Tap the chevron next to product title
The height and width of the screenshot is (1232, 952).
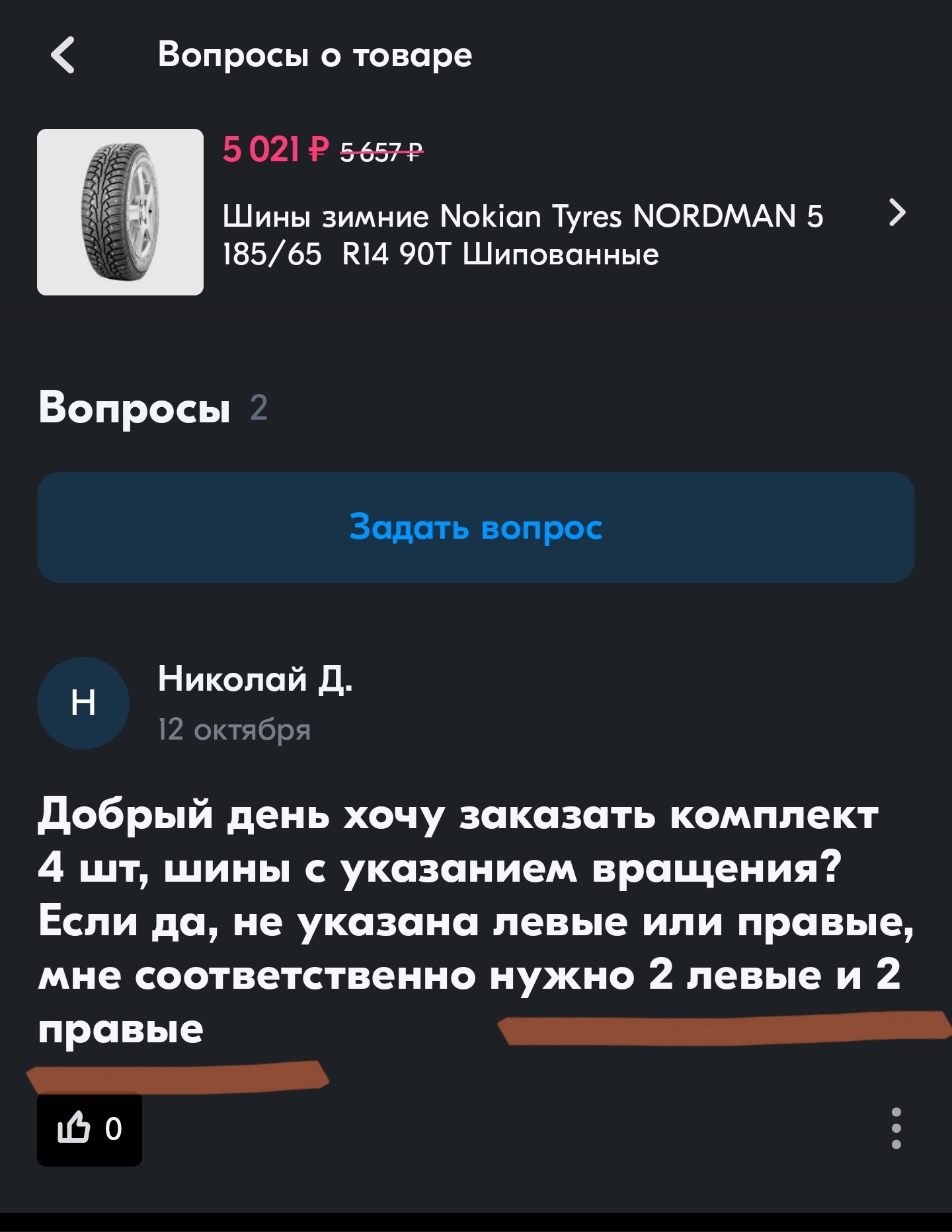[897, 213]
